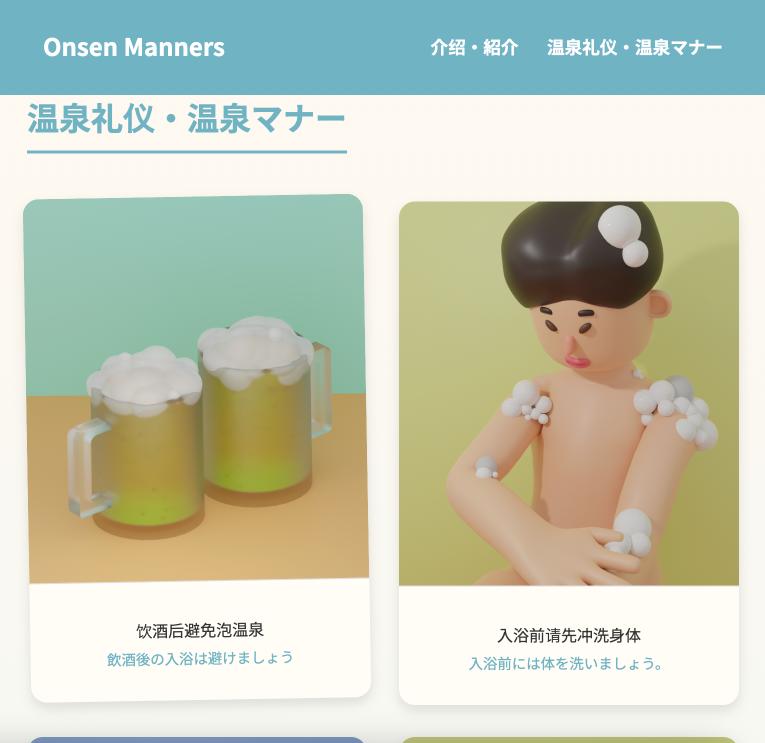Open the 温泉礼仪・温泉マナー navigation link
The image size is (765, 743).
pyautogui.click(x=634, y=47)
